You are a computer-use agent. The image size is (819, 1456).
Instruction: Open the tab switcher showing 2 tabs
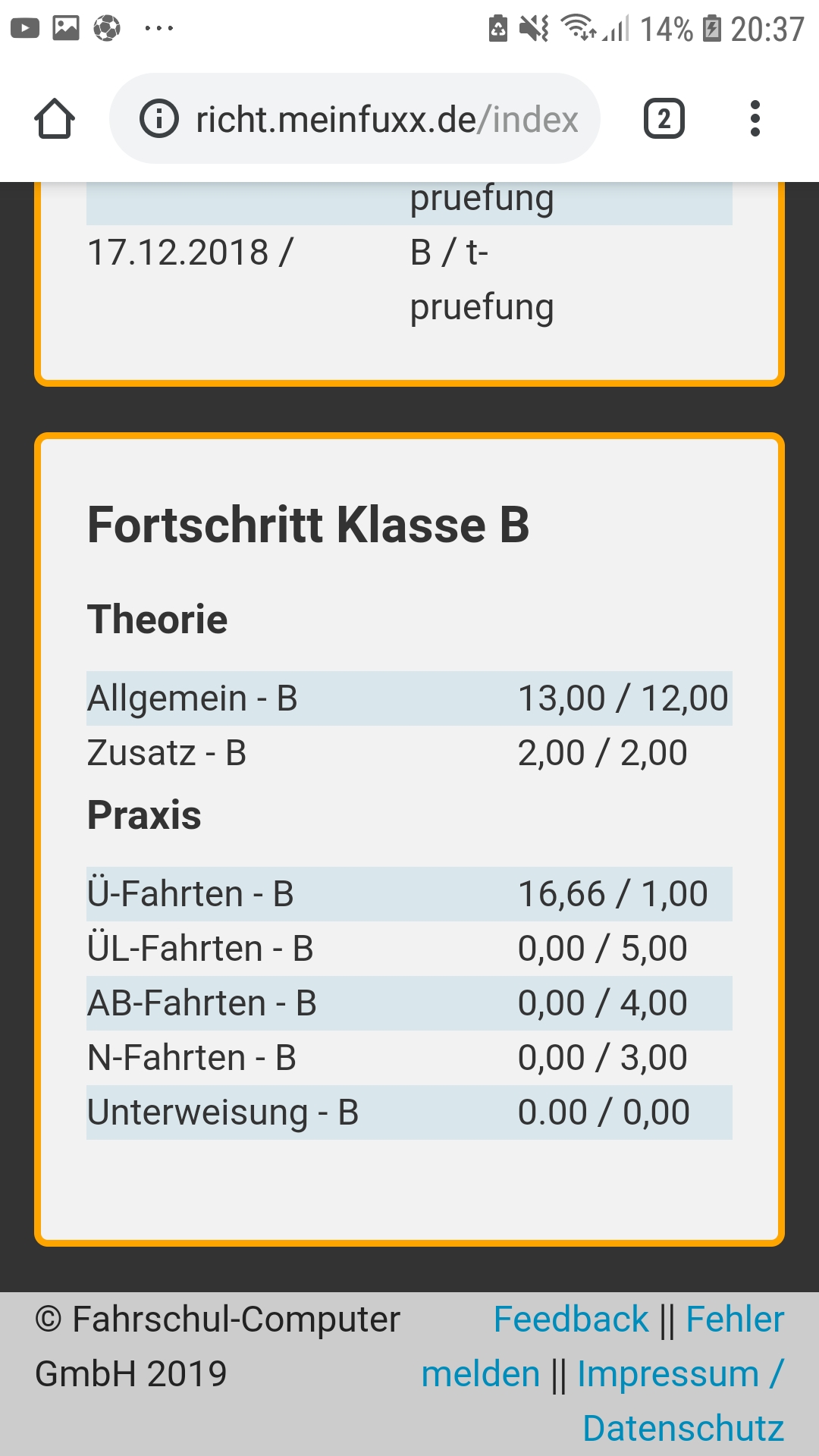pyautogui.click(x=664, y=119)
